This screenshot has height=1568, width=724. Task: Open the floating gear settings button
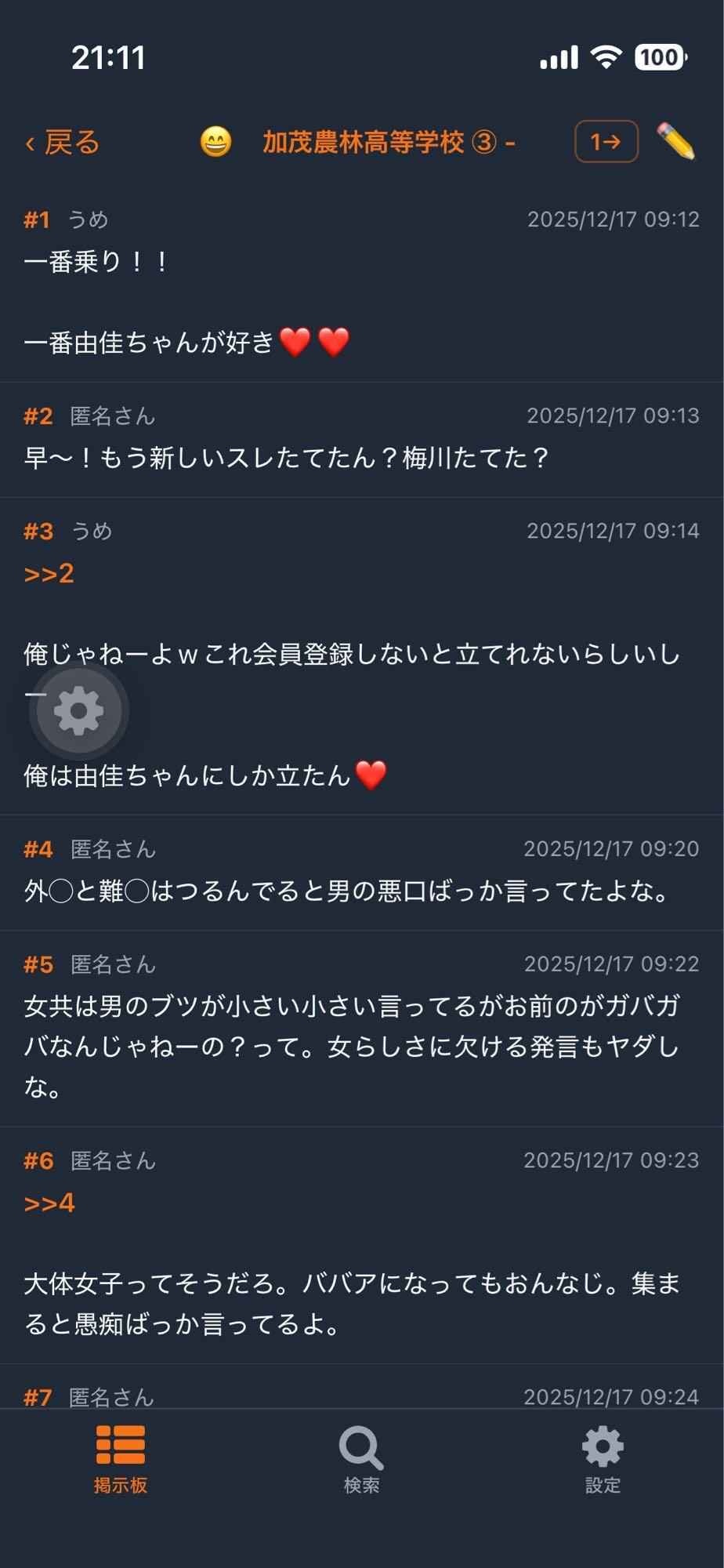(x=78, y=711)
